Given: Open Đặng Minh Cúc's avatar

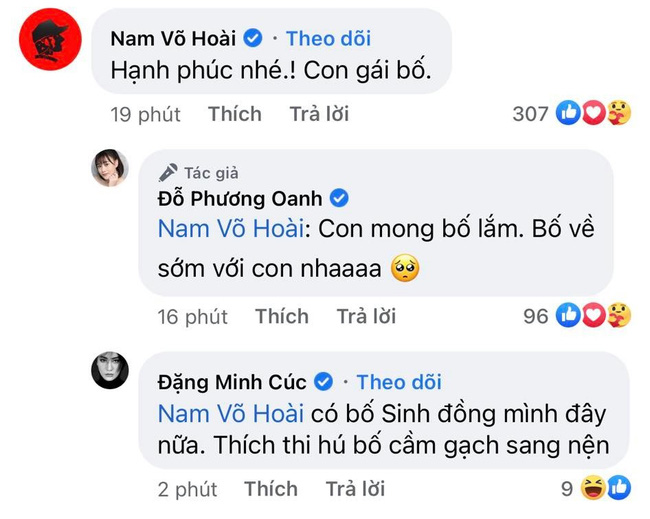Looking at the screenshot, I should [x=110, y=371].
